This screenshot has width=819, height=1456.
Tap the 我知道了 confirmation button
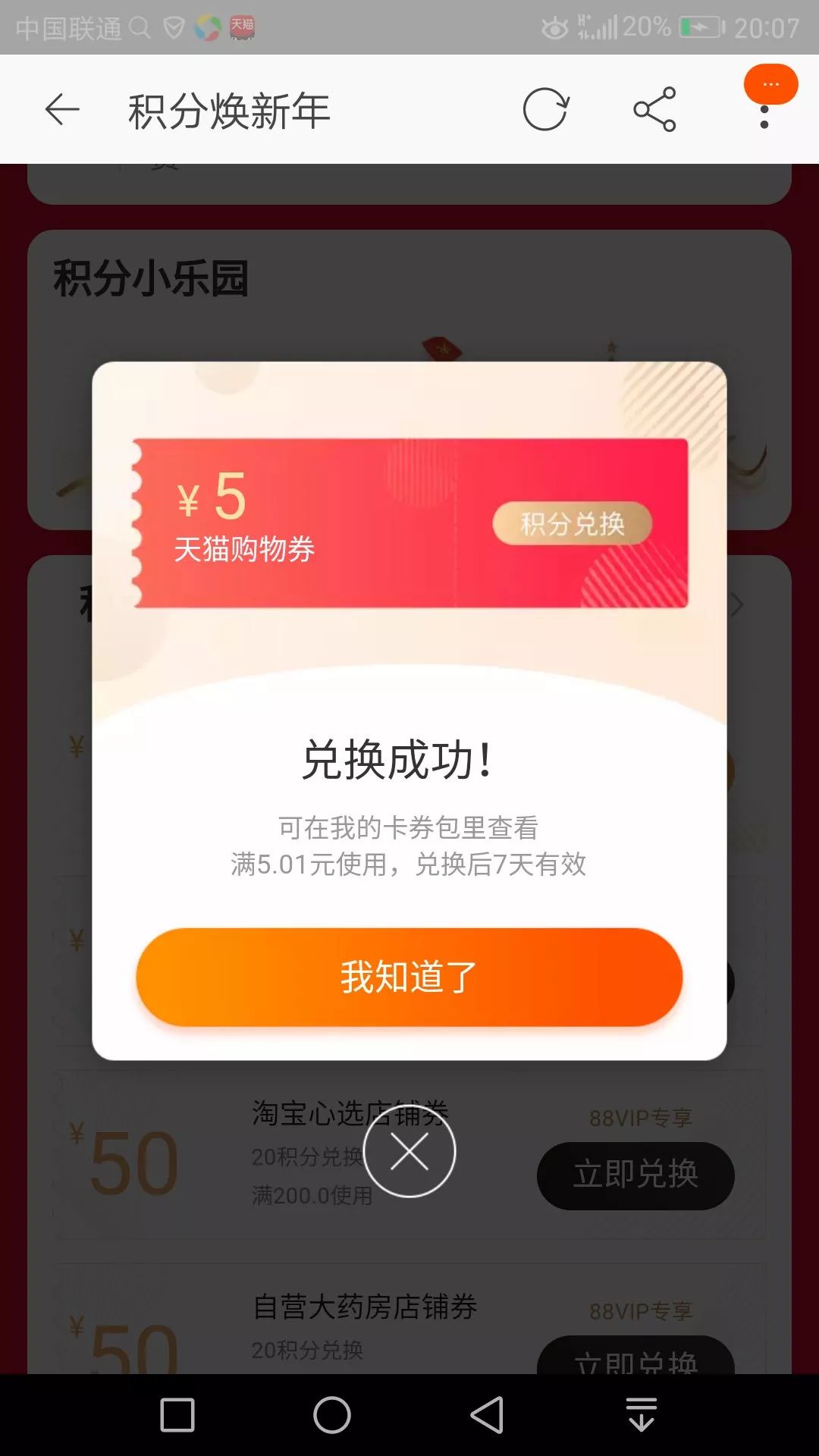pos(409,977)
